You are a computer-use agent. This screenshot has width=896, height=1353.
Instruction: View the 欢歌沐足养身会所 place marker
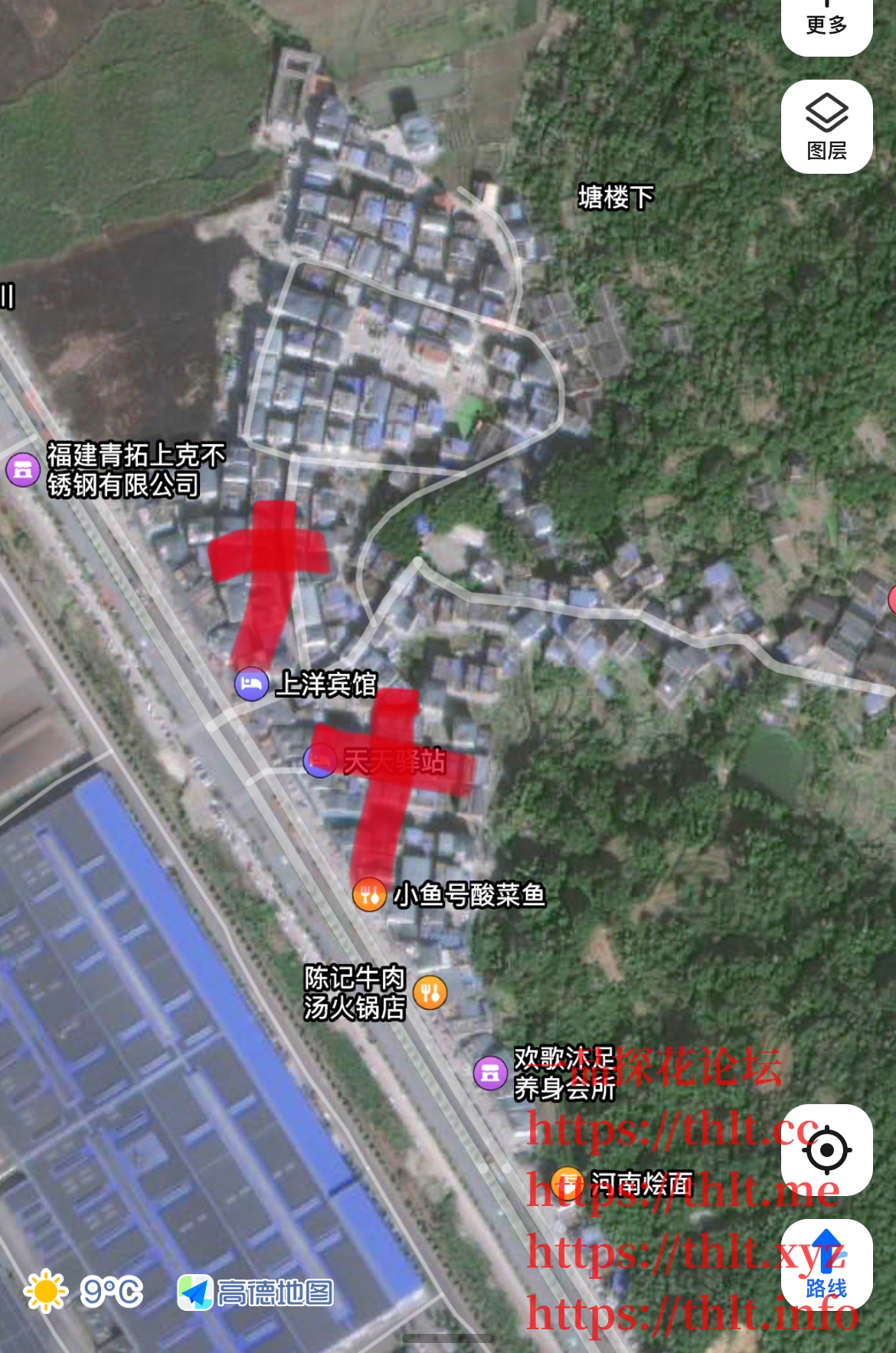[x=490, y=1073]
